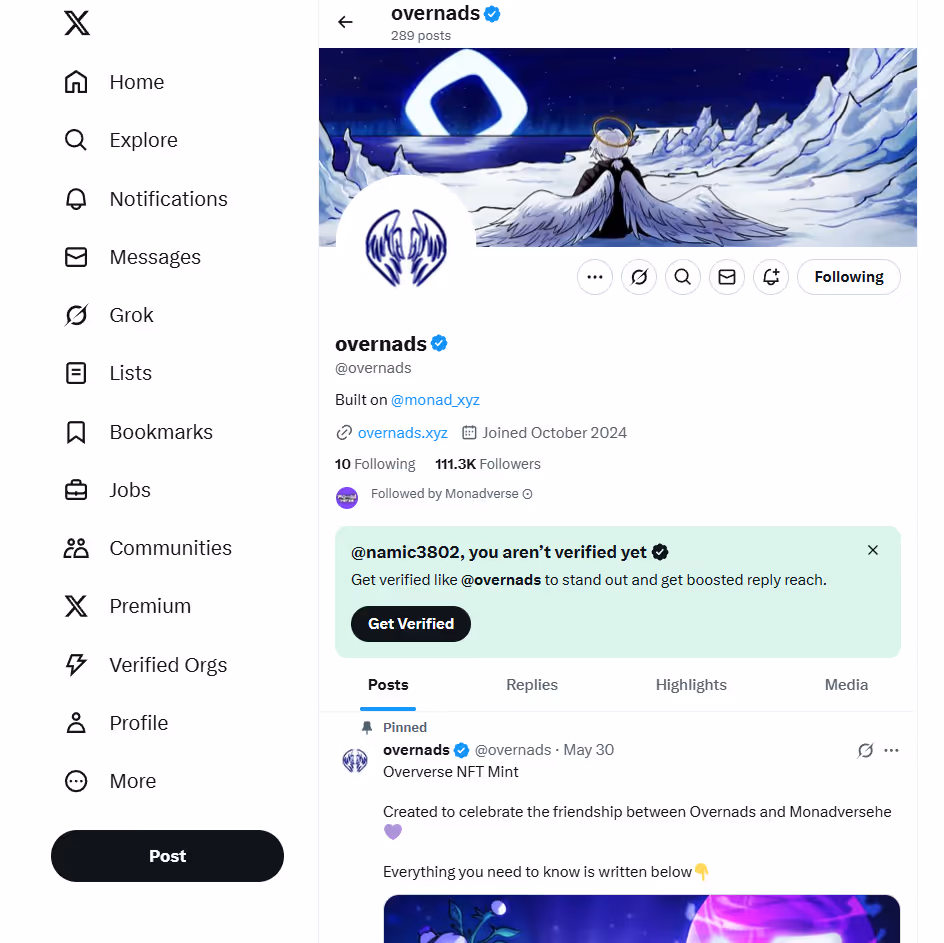Open the overnads.xyz website link
944x943 pixels.
click(x=402, y=433)
